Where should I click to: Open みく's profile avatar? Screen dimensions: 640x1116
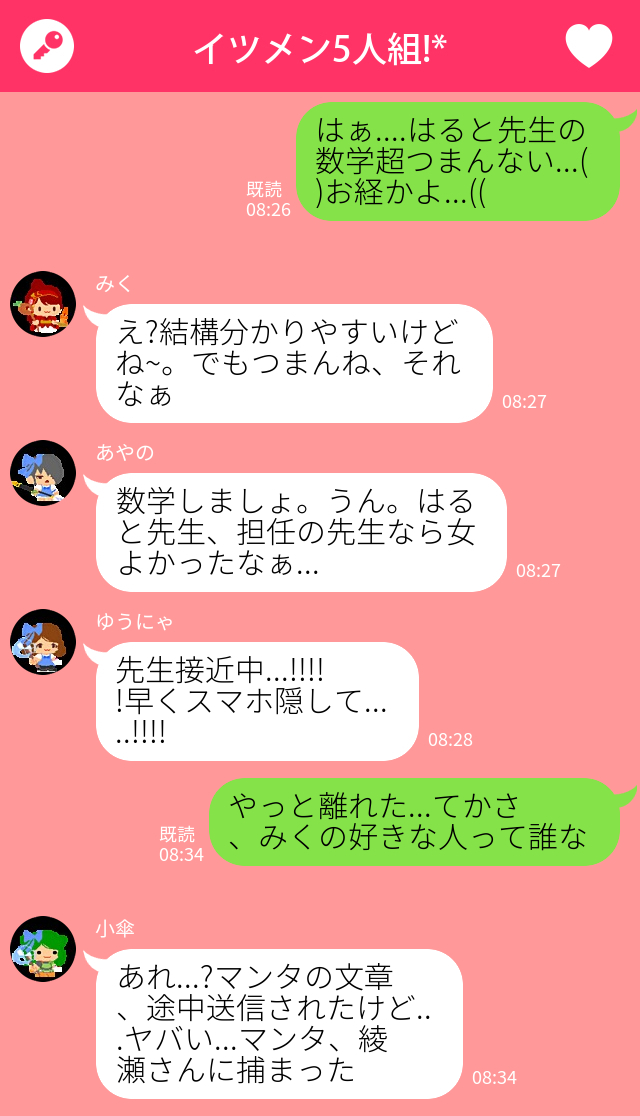43,304
